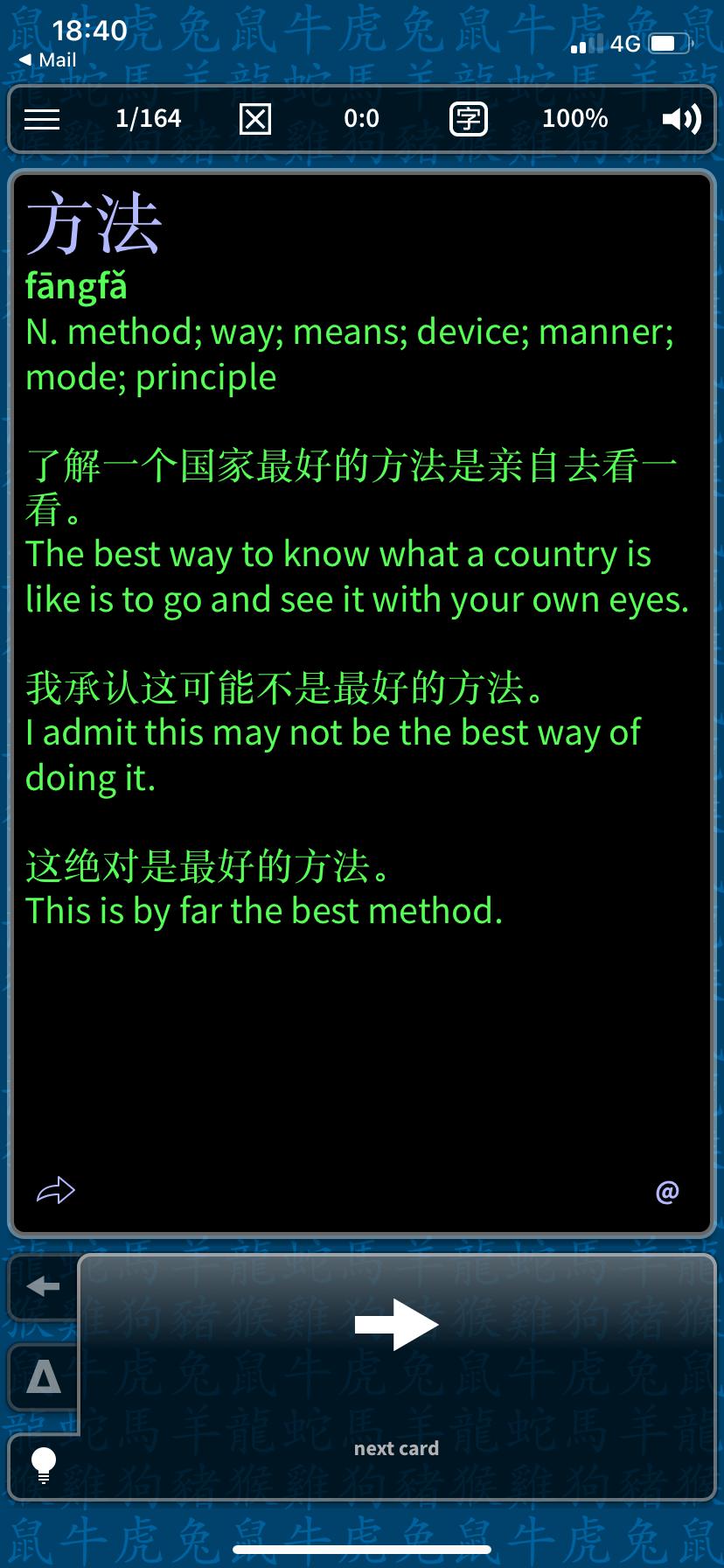The image size is (724, 1568).
Task: Return to Mail app
Action: pyautogui.click(x=48, y=60)
